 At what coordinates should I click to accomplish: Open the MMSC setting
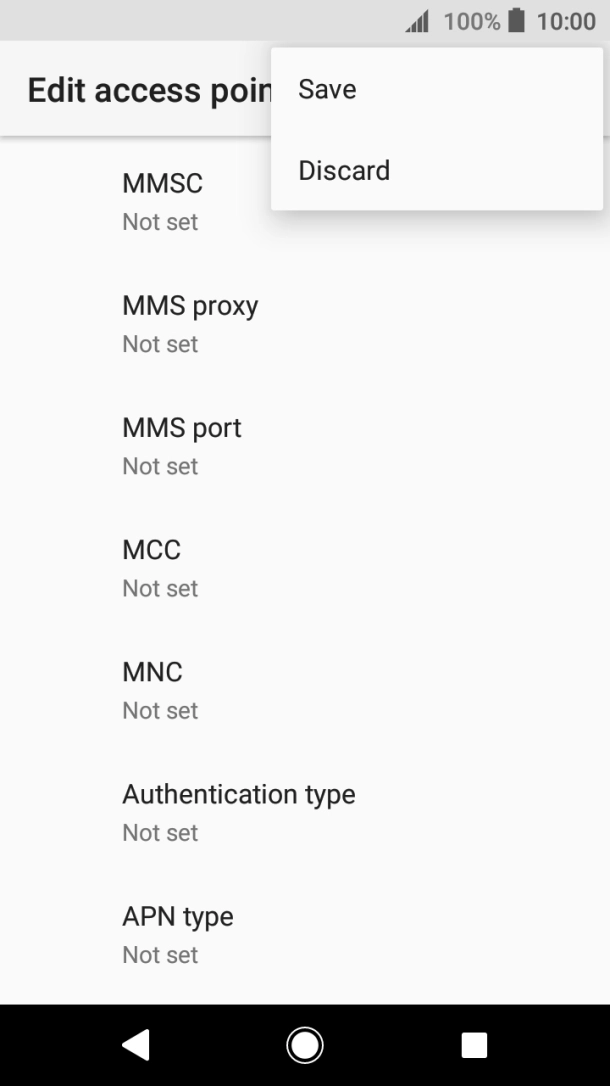(162, 201)
